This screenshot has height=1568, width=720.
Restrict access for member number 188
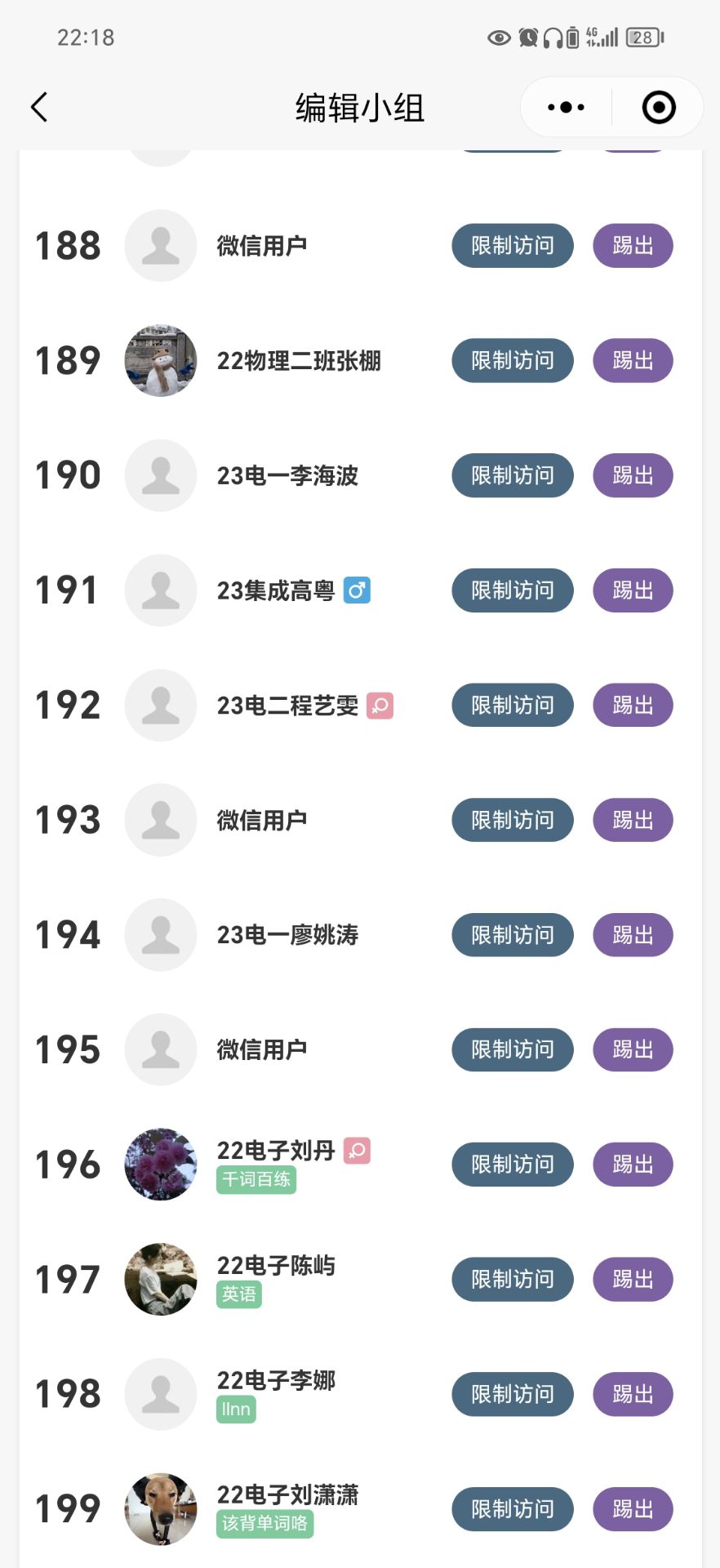click(x=513, y=246)
